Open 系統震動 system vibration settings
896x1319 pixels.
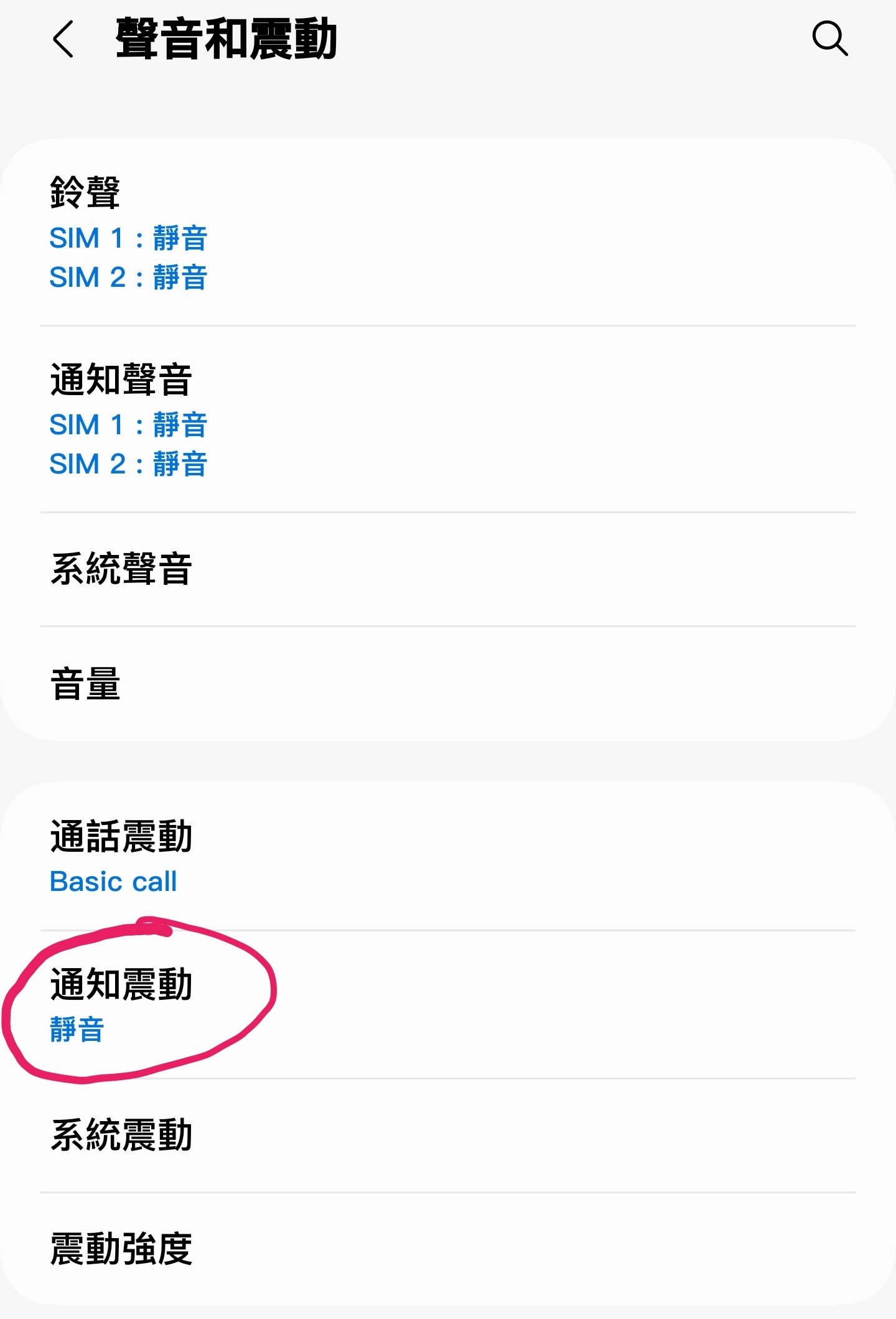[x=448, y=1135]
